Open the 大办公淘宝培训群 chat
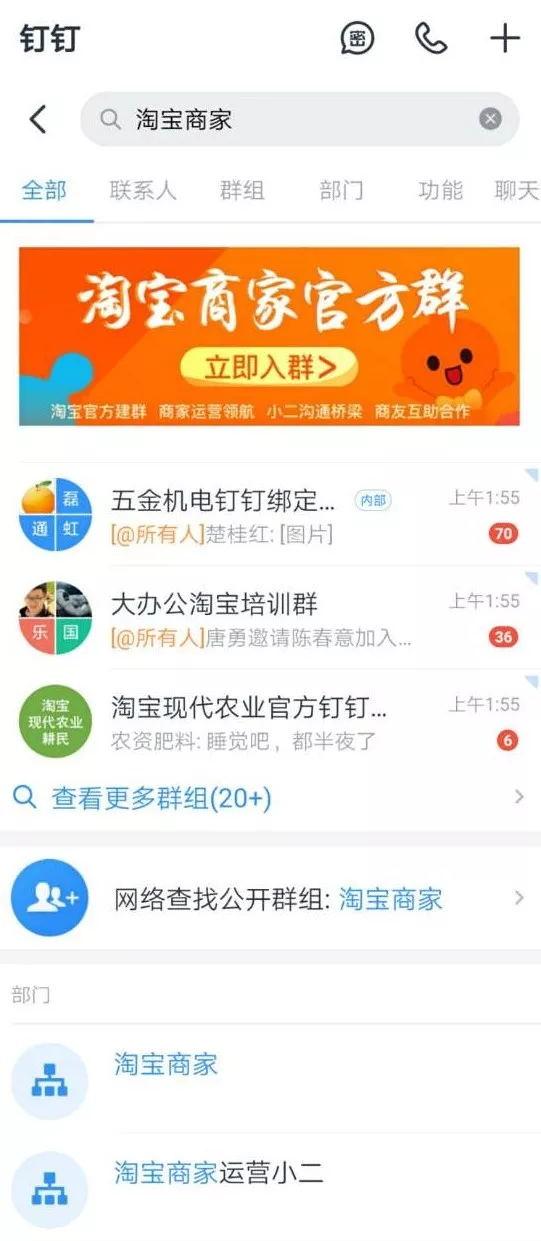Screen dimensions: 541x1241 pos(270,618)
